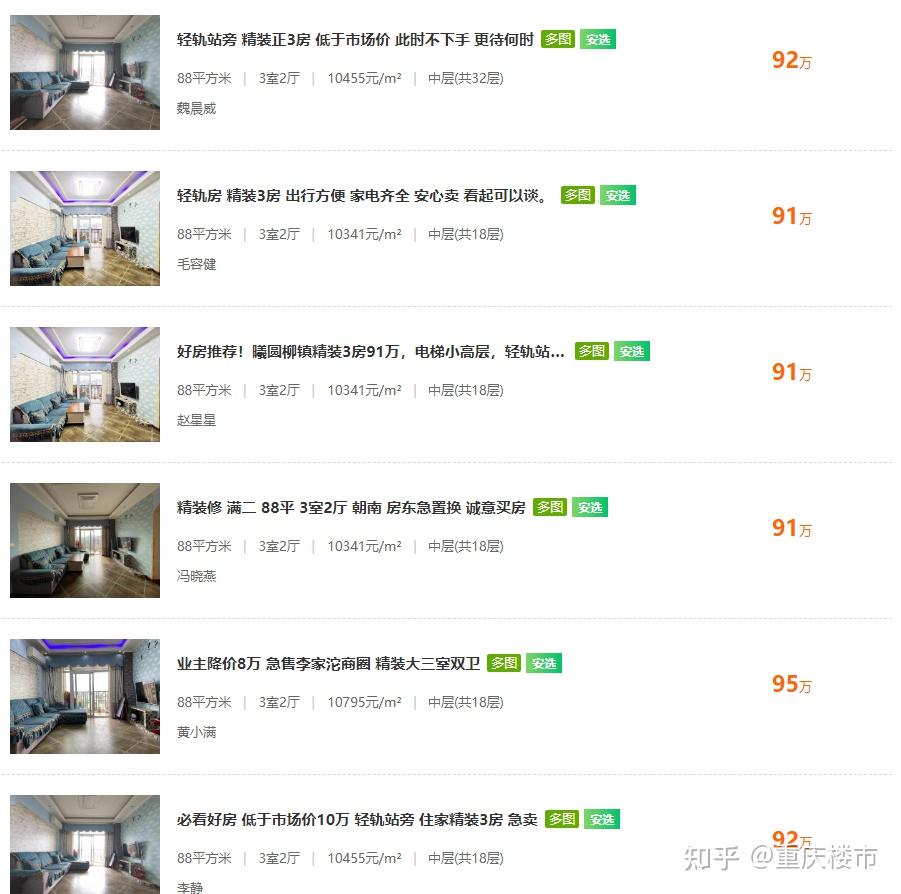Image resolution: width=901 pixels, height=894 pixels.
Task: View photo of agent 黄小满's listing
Action: click(85, 696)
